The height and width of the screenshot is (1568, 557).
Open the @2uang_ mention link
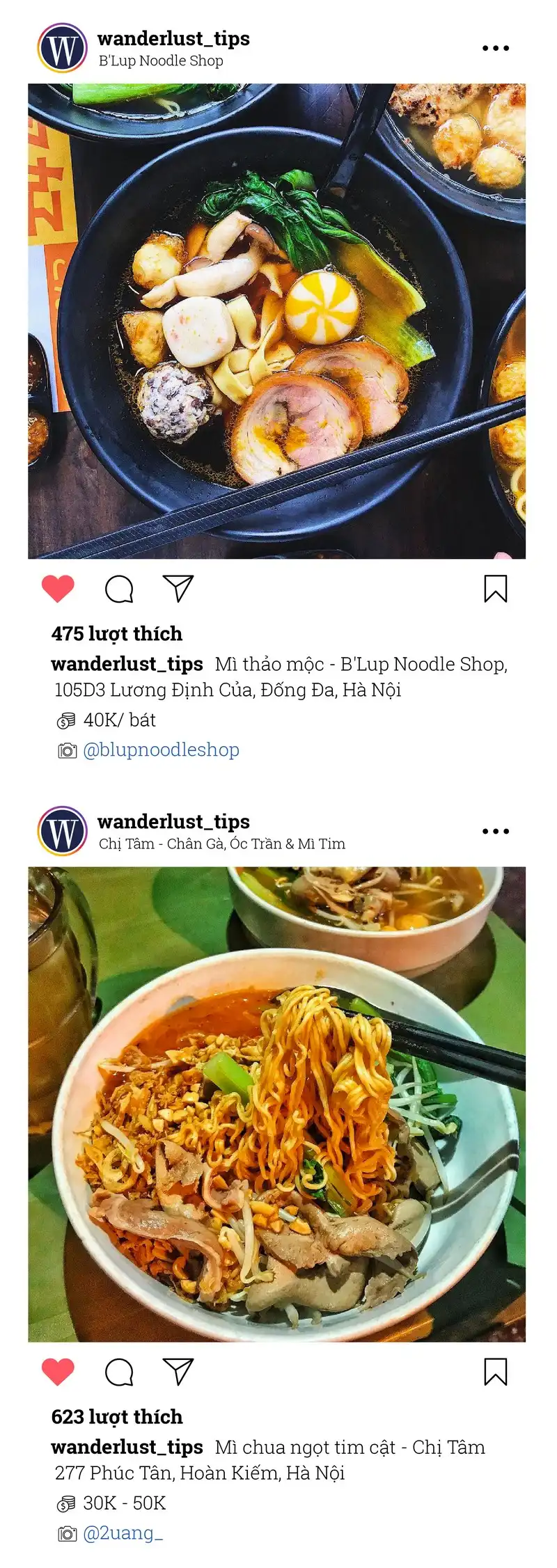125,1533
